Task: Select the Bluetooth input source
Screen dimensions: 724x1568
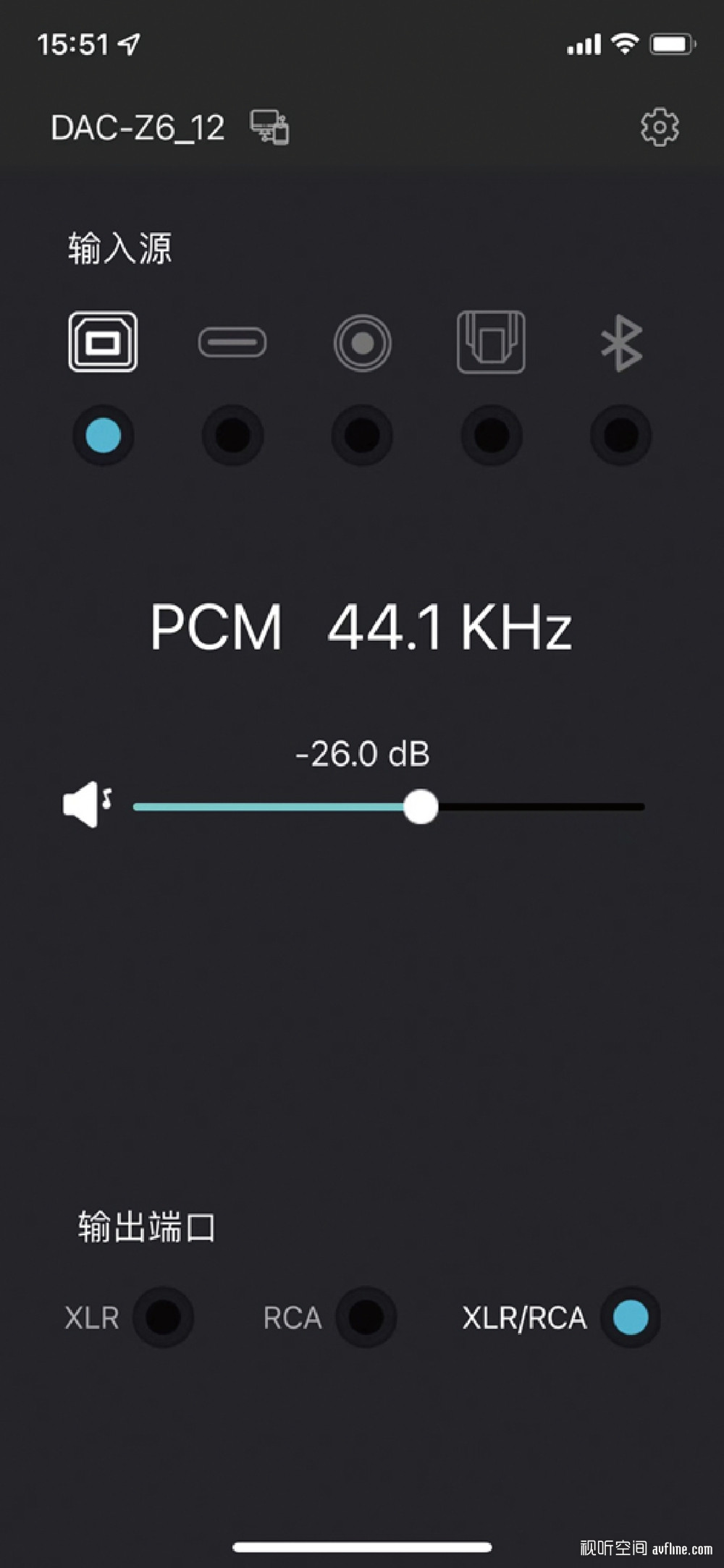Action: pyautogui.click(x=621, y=343)
